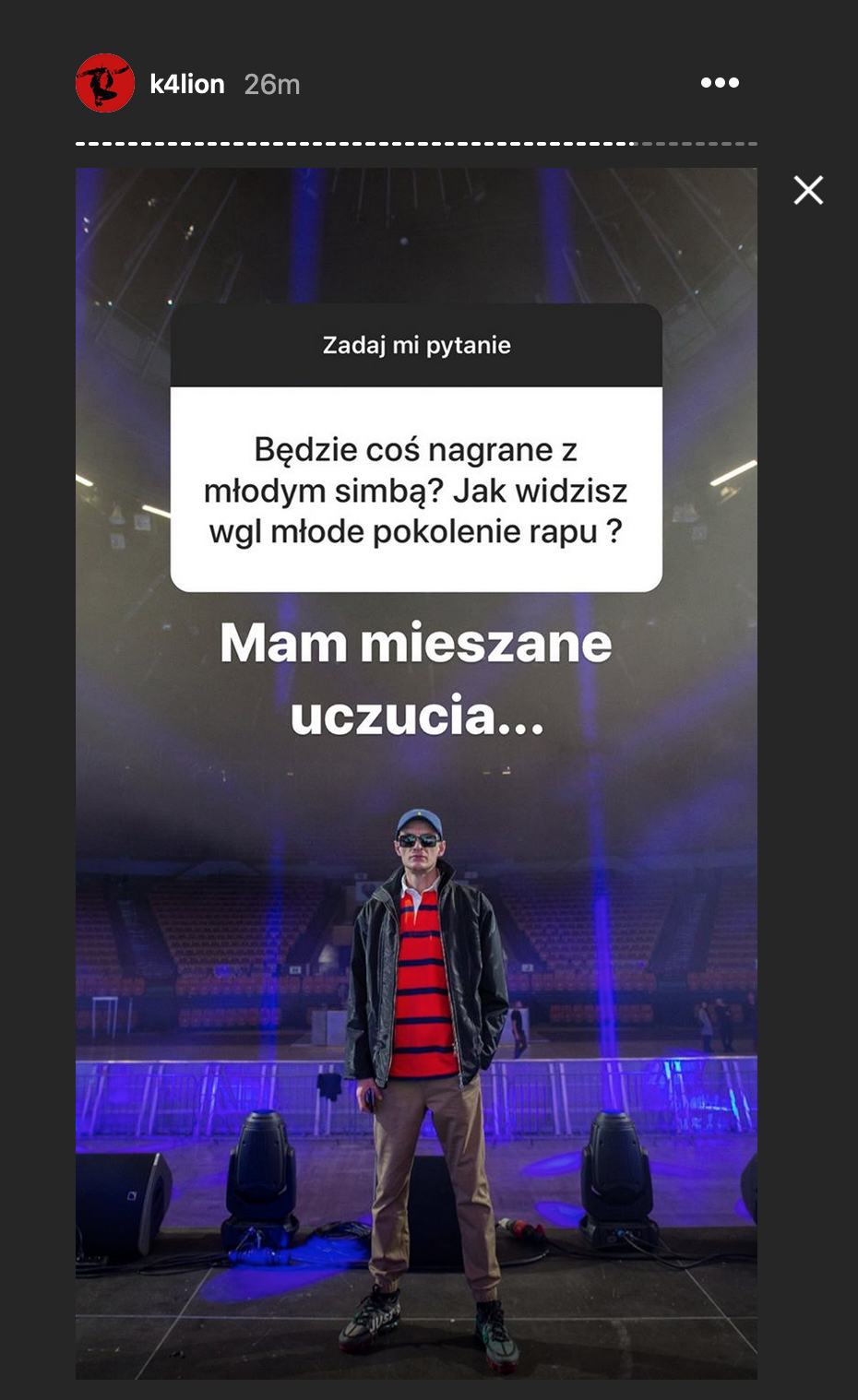
Task: Close the story viewer
Action: point(808,190)
